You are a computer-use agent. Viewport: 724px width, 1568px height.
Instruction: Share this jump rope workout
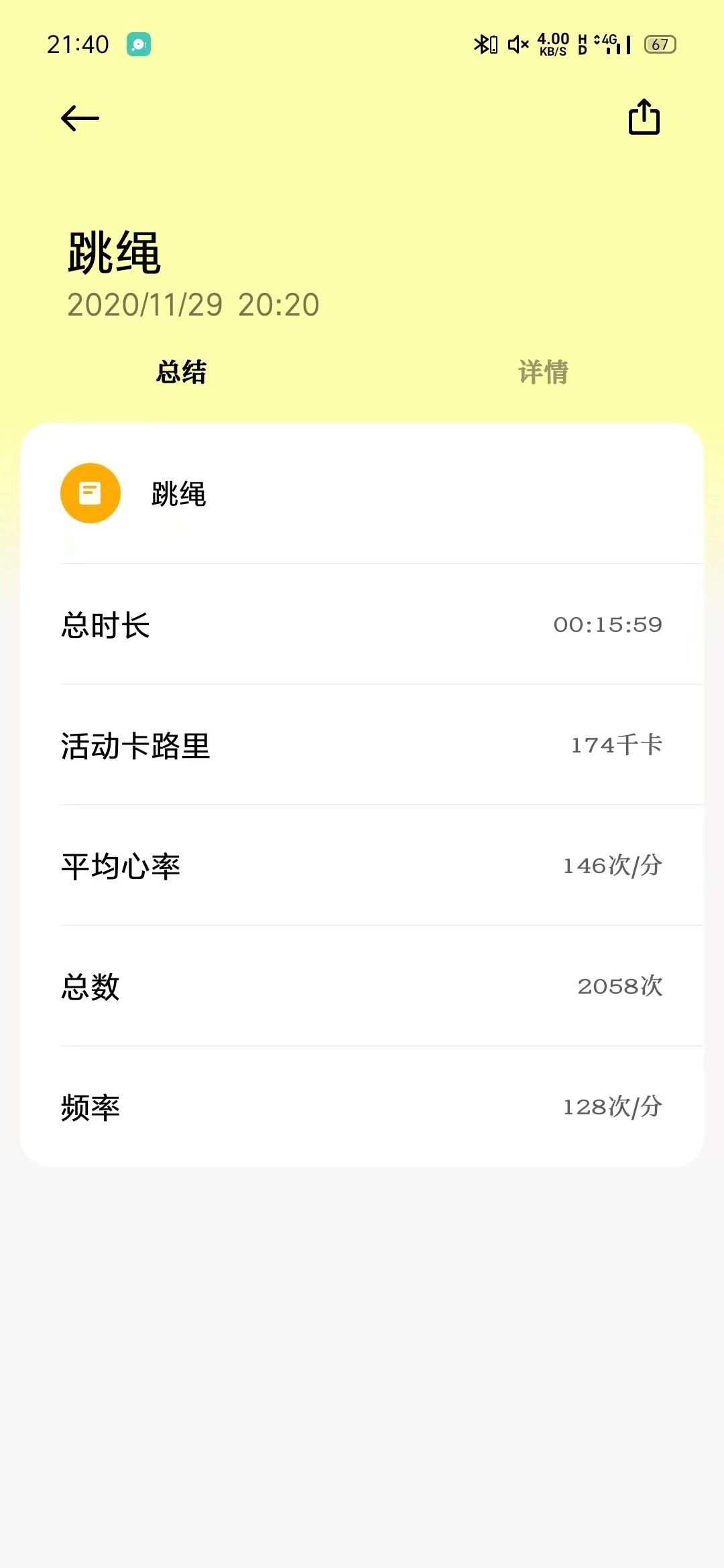644,117
